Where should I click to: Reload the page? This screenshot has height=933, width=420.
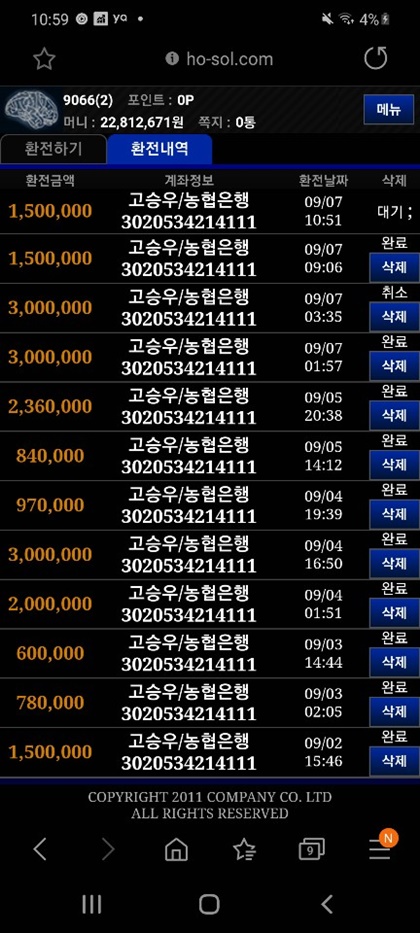[x=375, y=58]
